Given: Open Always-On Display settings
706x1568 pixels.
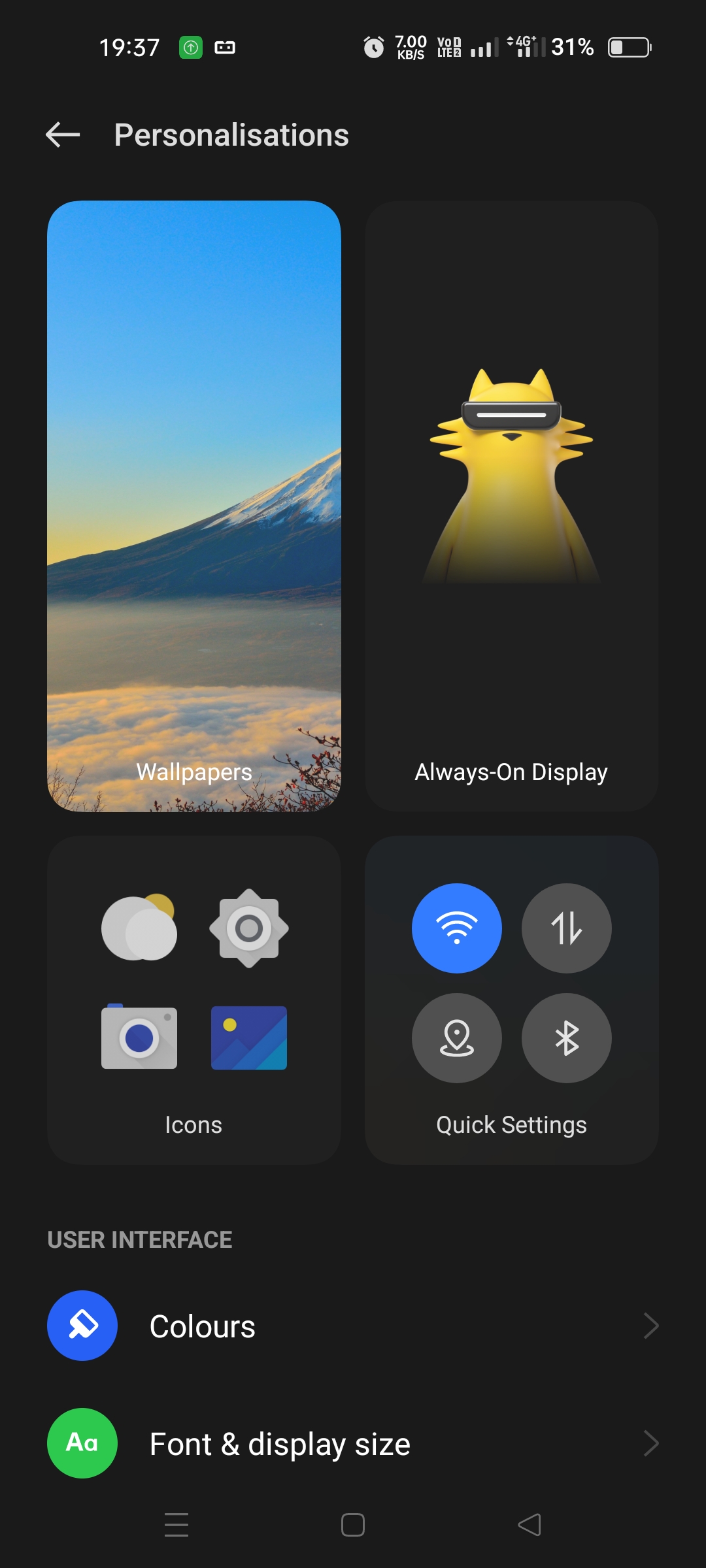Looking at the screenshot, I should click(511, 506).
